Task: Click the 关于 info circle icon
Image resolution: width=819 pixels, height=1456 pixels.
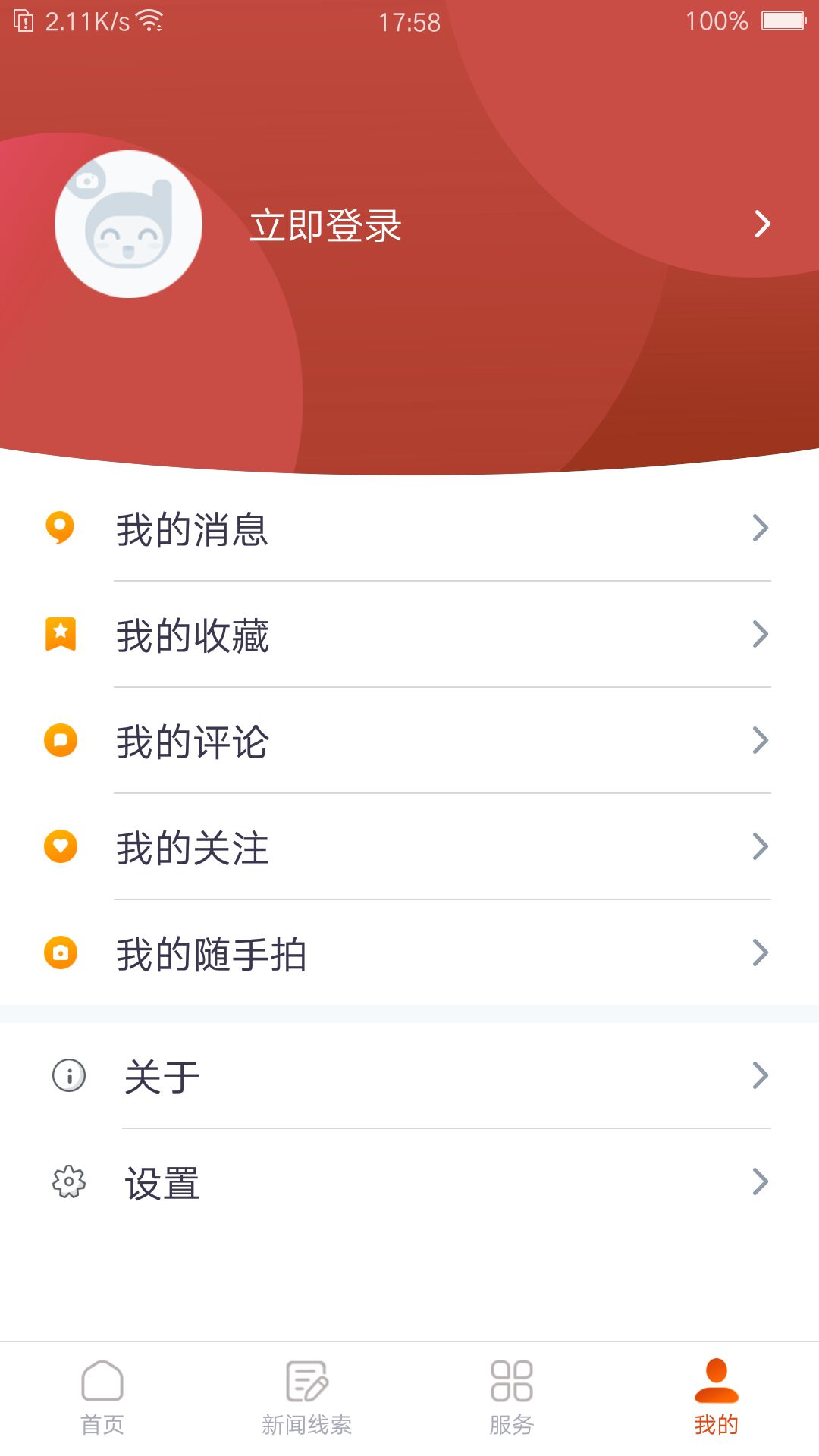Action: coord(67,1075)
